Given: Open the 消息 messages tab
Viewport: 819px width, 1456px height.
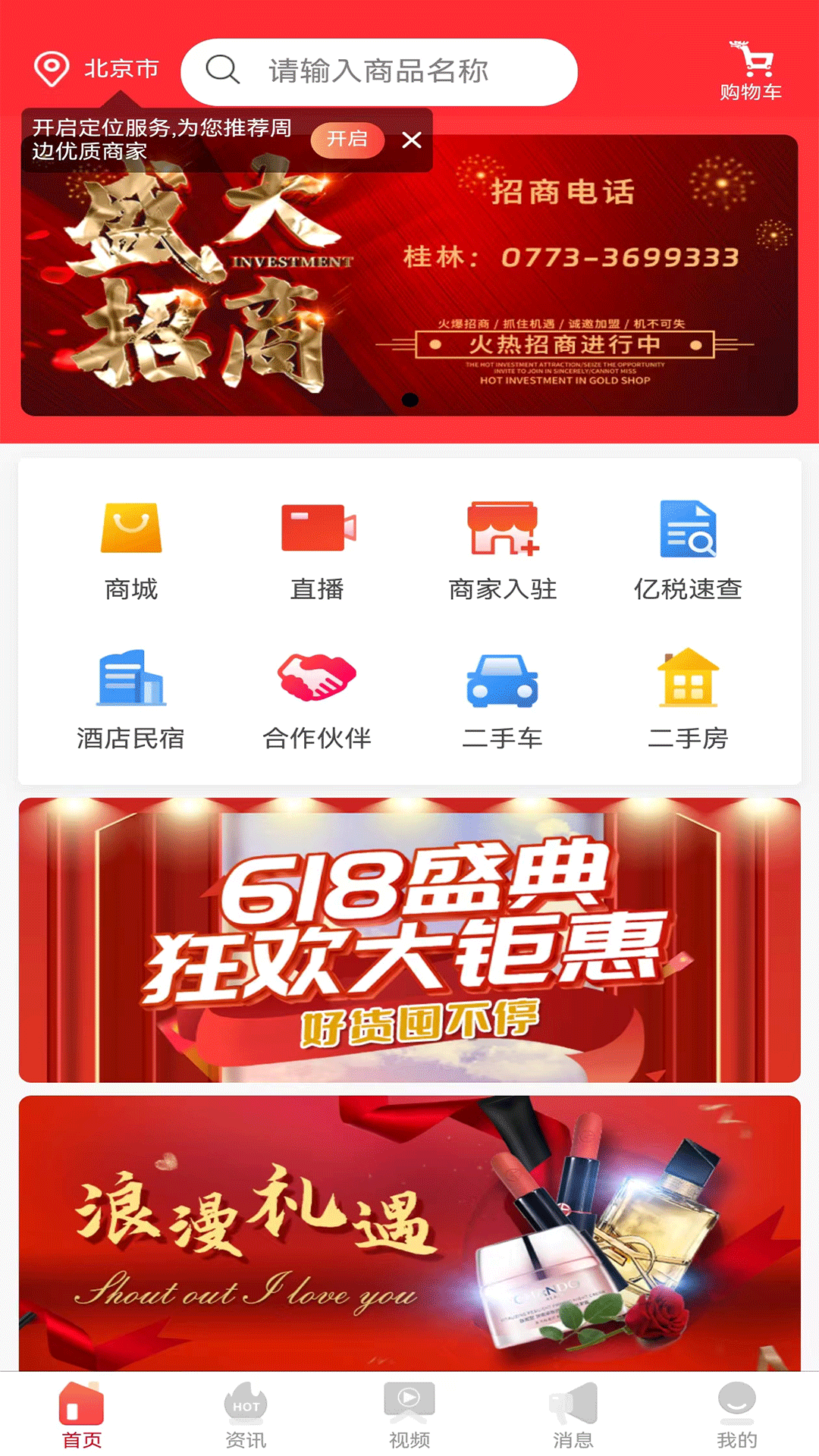Looking at the screenshot, I should (573, 1415).
